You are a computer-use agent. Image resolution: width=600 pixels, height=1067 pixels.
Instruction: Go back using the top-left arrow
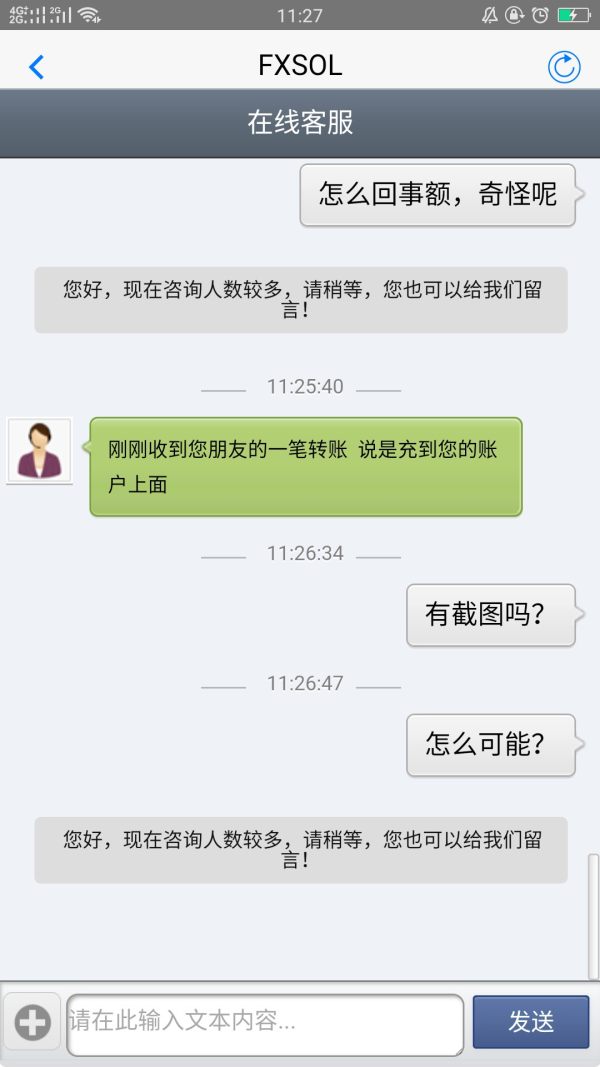click(36, 67)
